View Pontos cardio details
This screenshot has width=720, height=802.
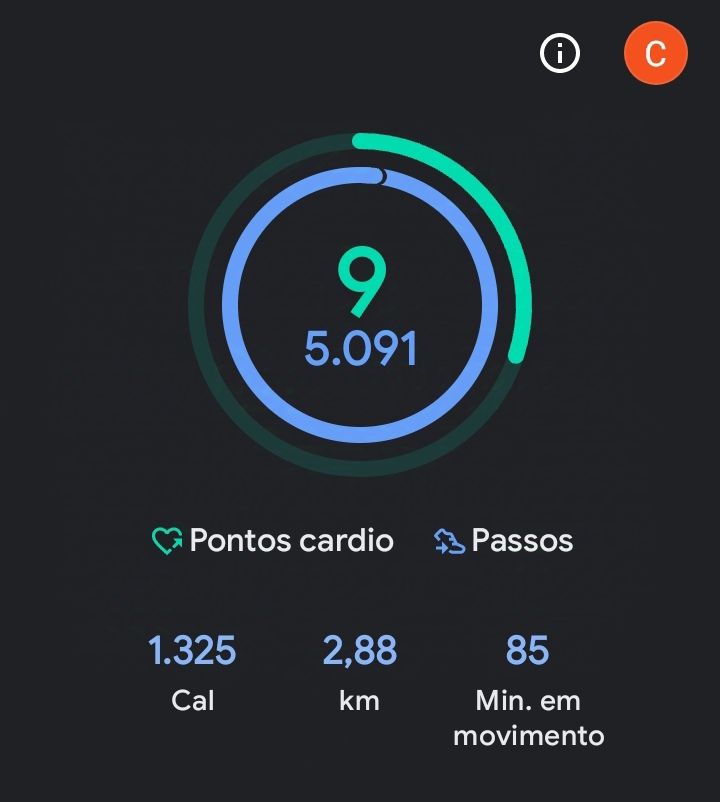pyautogui.click(x=273, y=541)
